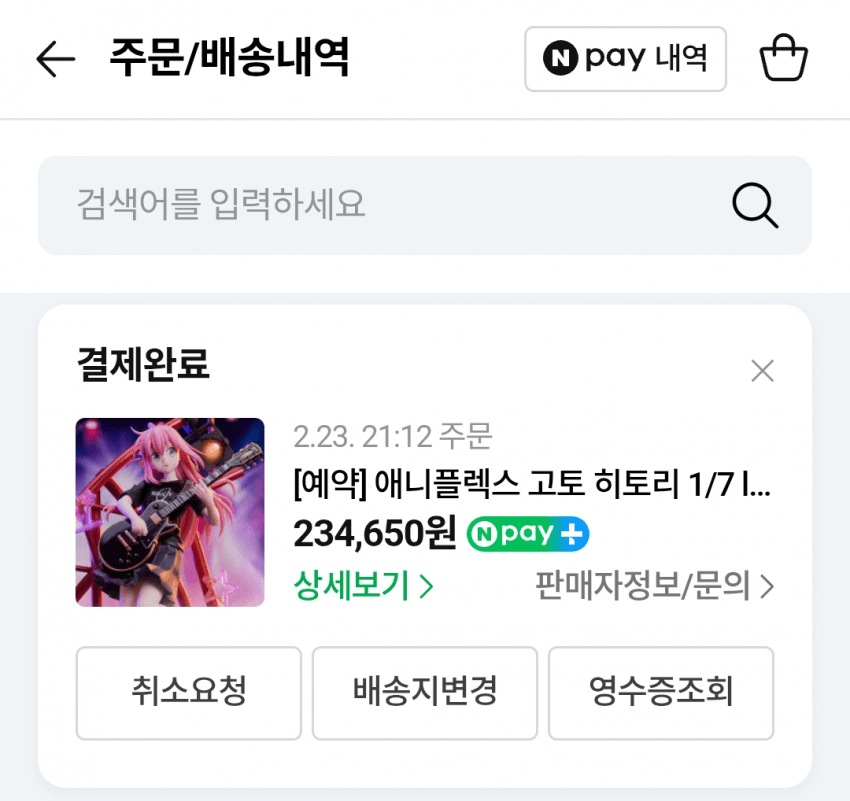Open the shopping basket icon
Image resolution: width=850 pixels, height=801 pixels.
[783, 59]
